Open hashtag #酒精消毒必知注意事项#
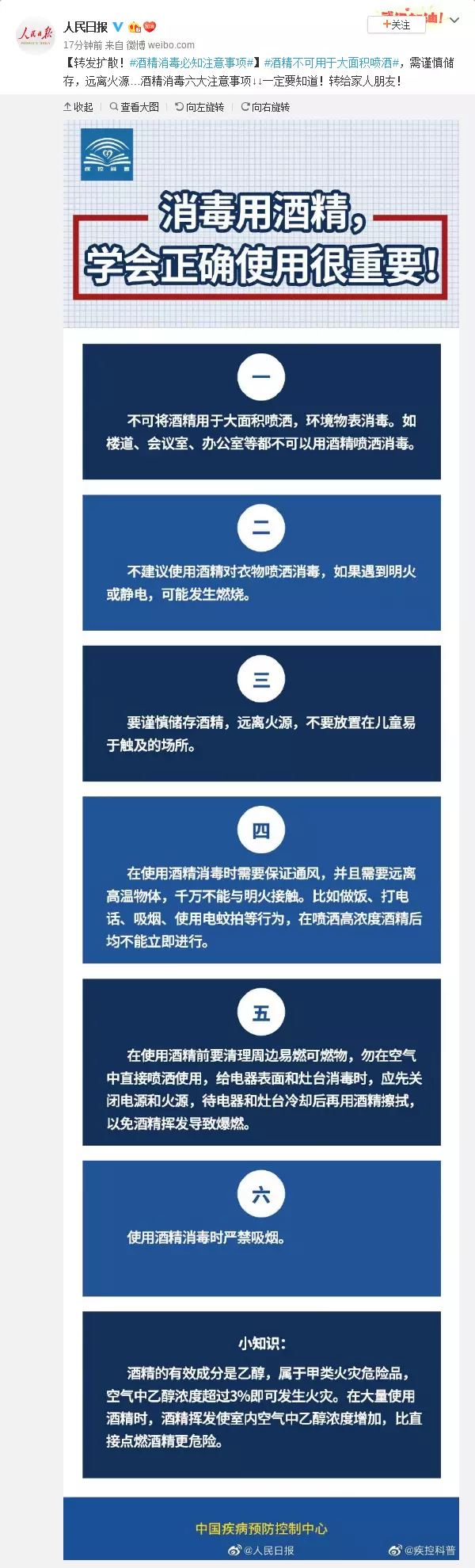 pyautogui.click(x=194, y=62)
